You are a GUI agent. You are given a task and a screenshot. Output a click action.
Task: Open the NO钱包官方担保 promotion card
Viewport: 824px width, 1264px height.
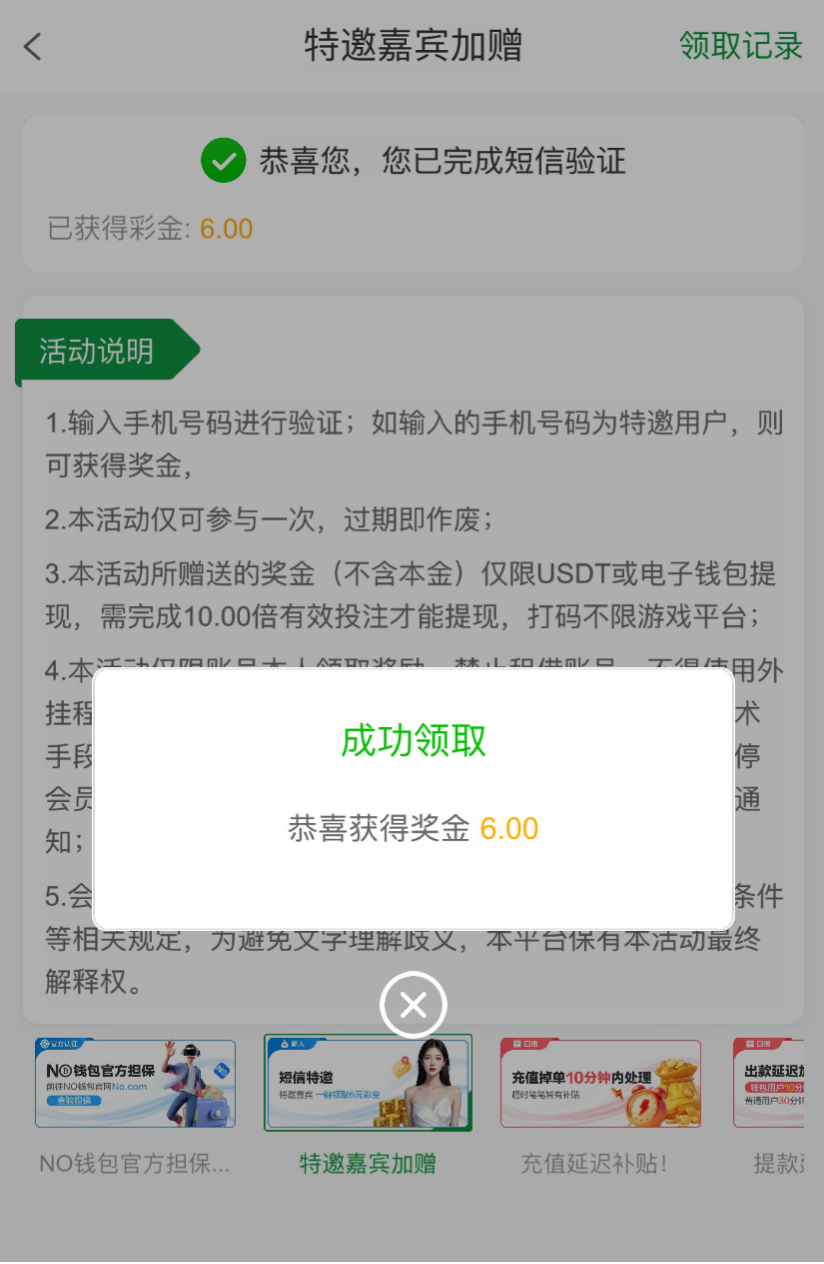tap(135, 1084)
